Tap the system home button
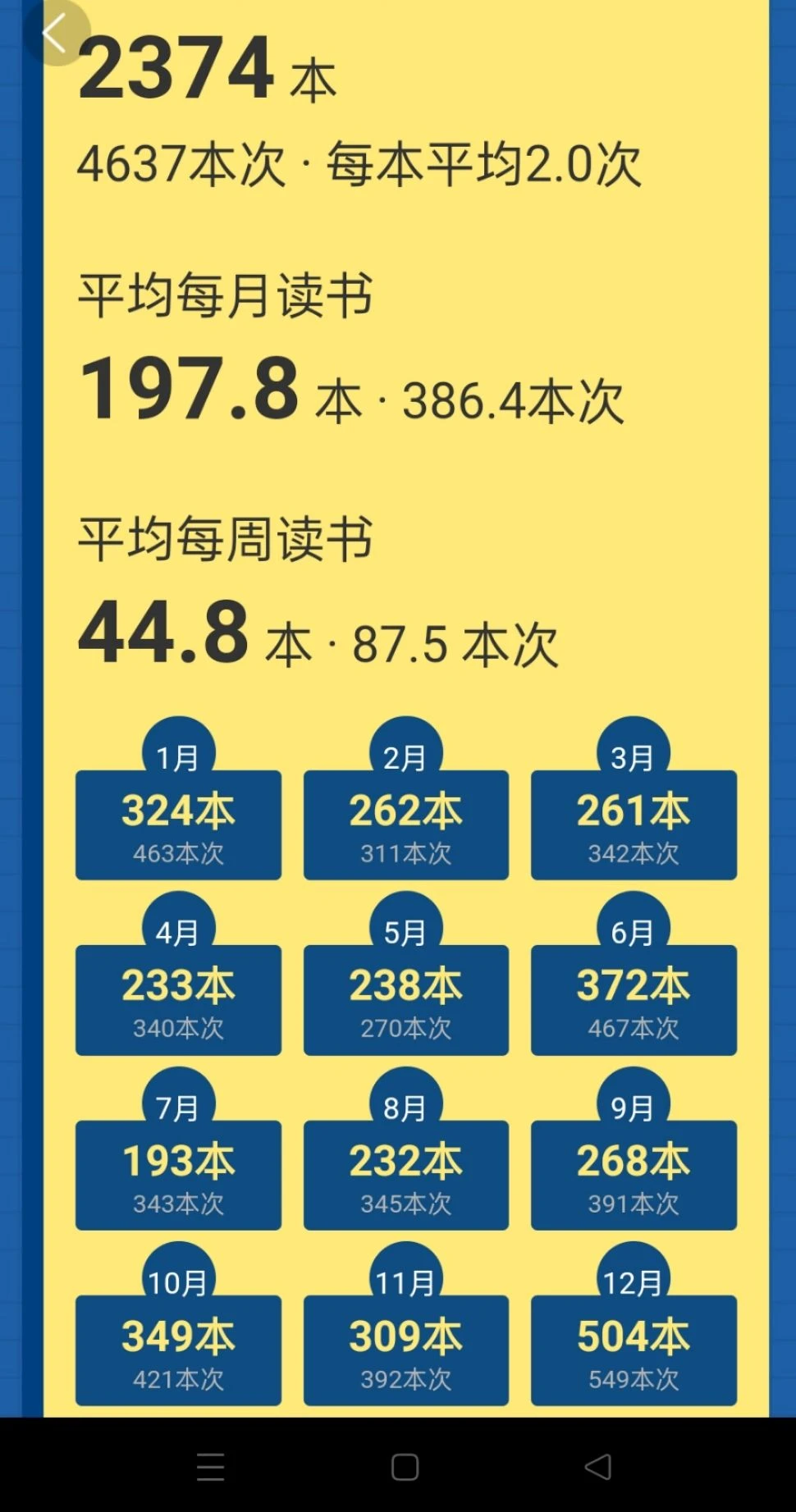Viewport: 796px width, 1512px height. 405,1467
